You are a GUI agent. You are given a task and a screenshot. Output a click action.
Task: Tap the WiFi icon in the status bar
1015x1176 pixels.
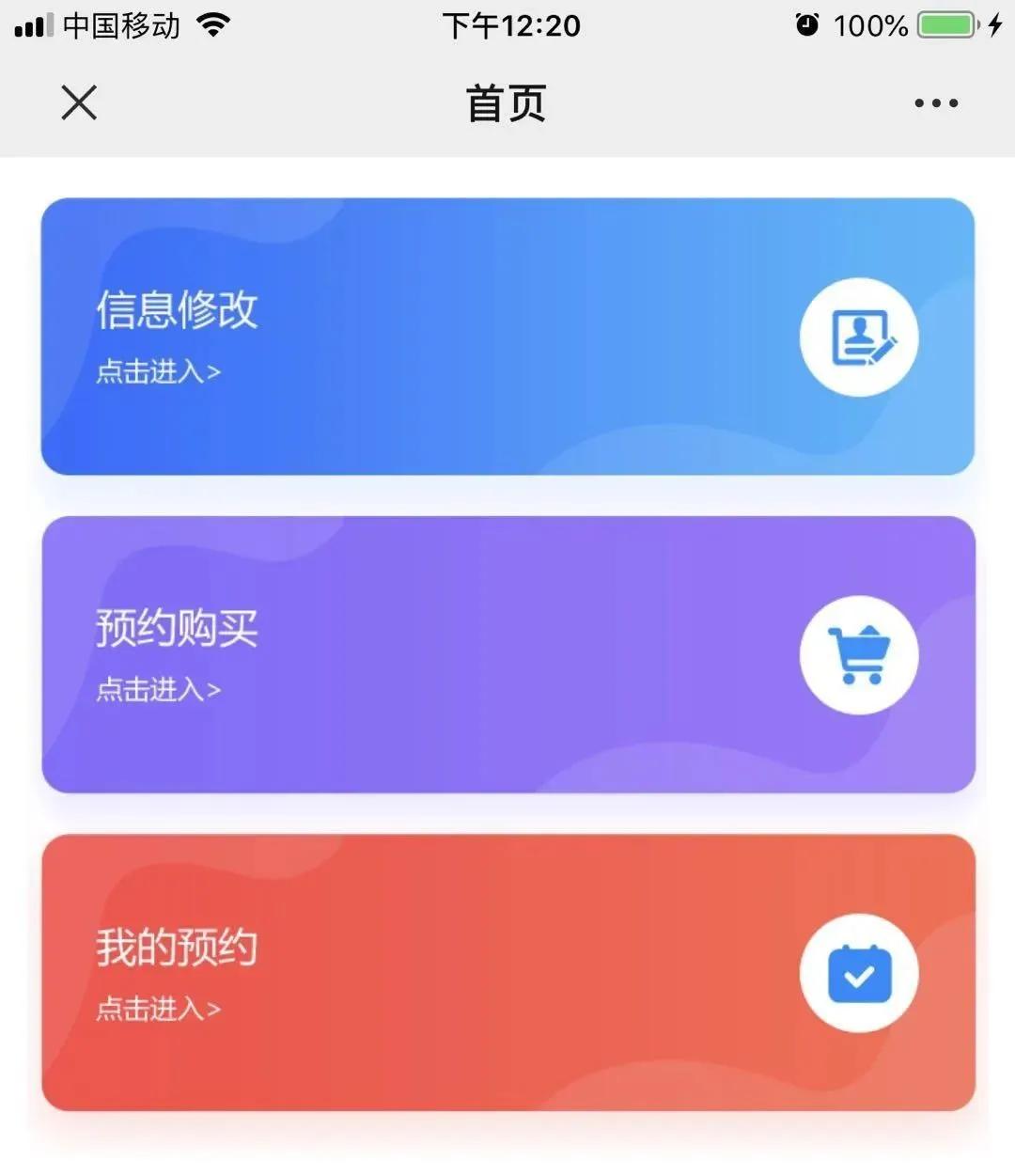213,24
